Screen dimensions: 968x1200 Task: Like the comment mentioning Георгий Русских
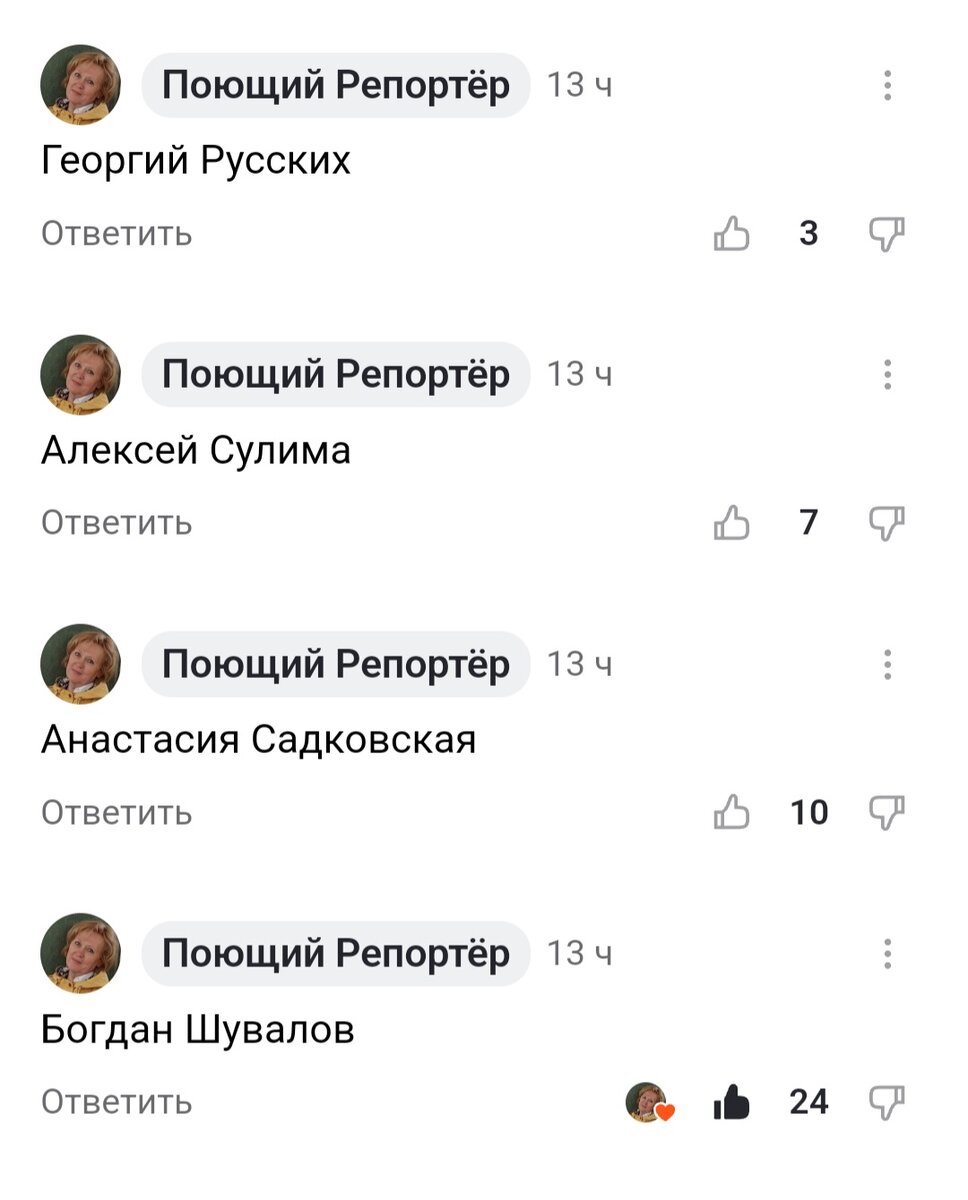tap(734, 233)
